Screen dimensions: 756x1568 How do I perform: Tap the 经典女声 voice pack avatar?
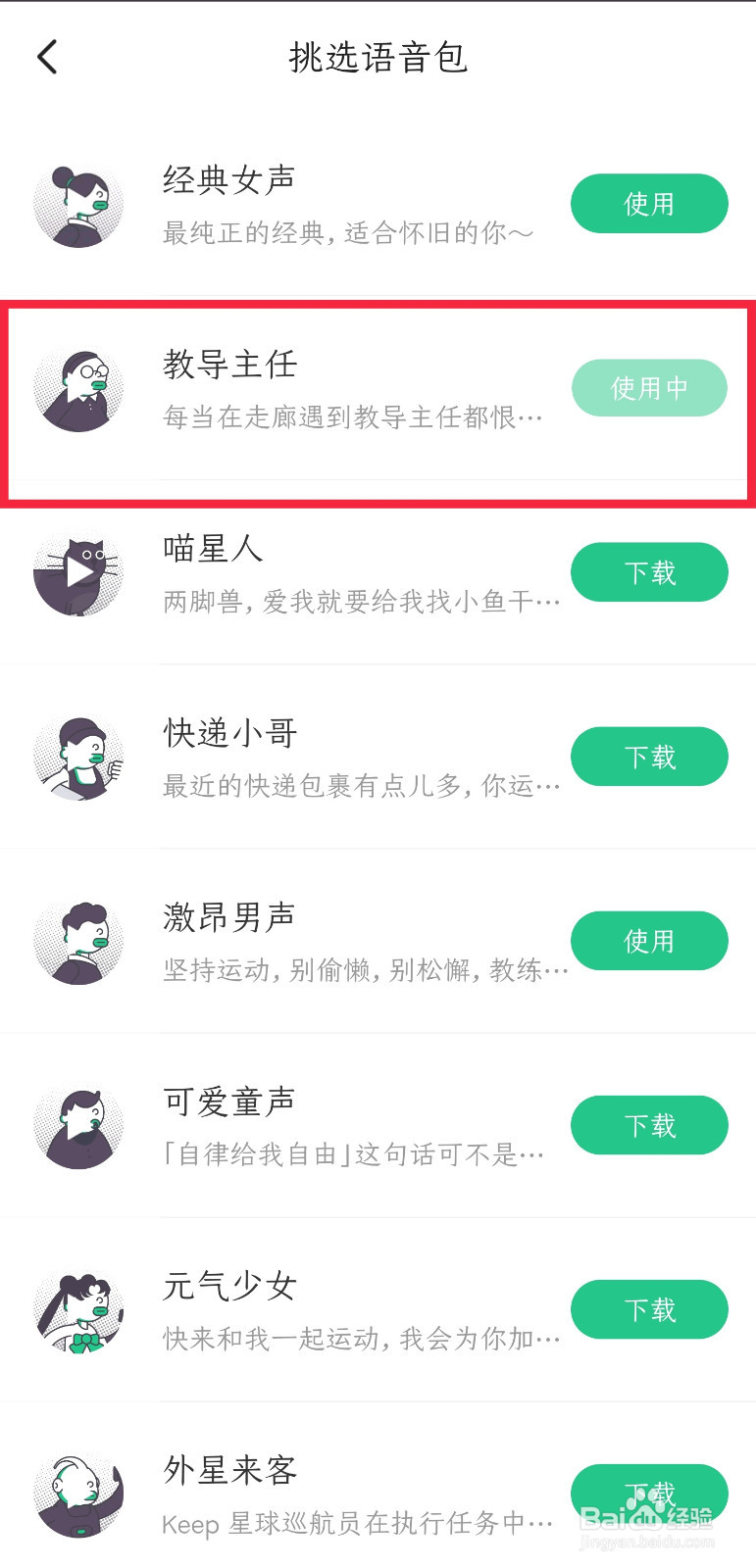coord(78,204)
